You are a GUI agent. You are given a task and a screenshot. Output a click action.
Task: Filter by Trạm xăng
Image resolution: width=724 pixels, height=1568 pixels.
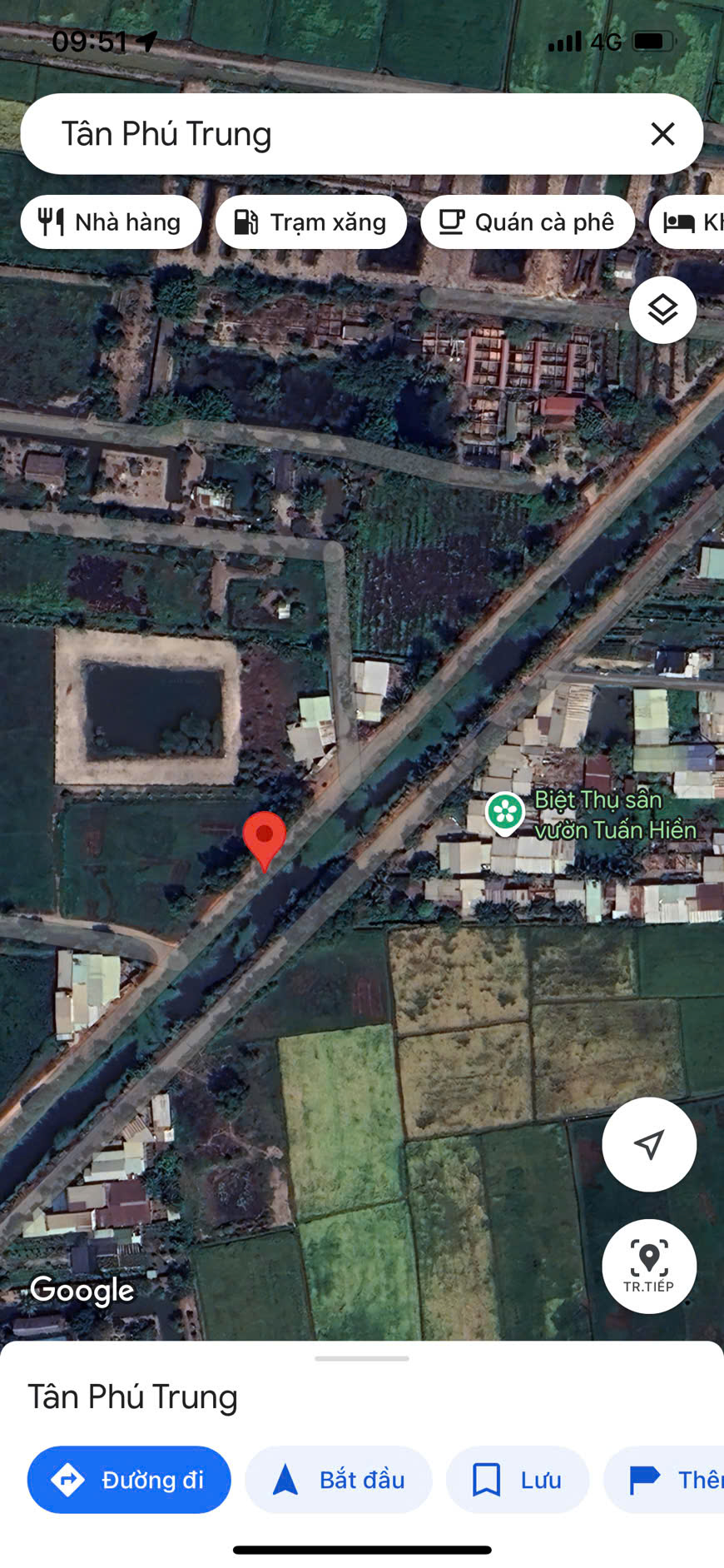coord(311,222)
